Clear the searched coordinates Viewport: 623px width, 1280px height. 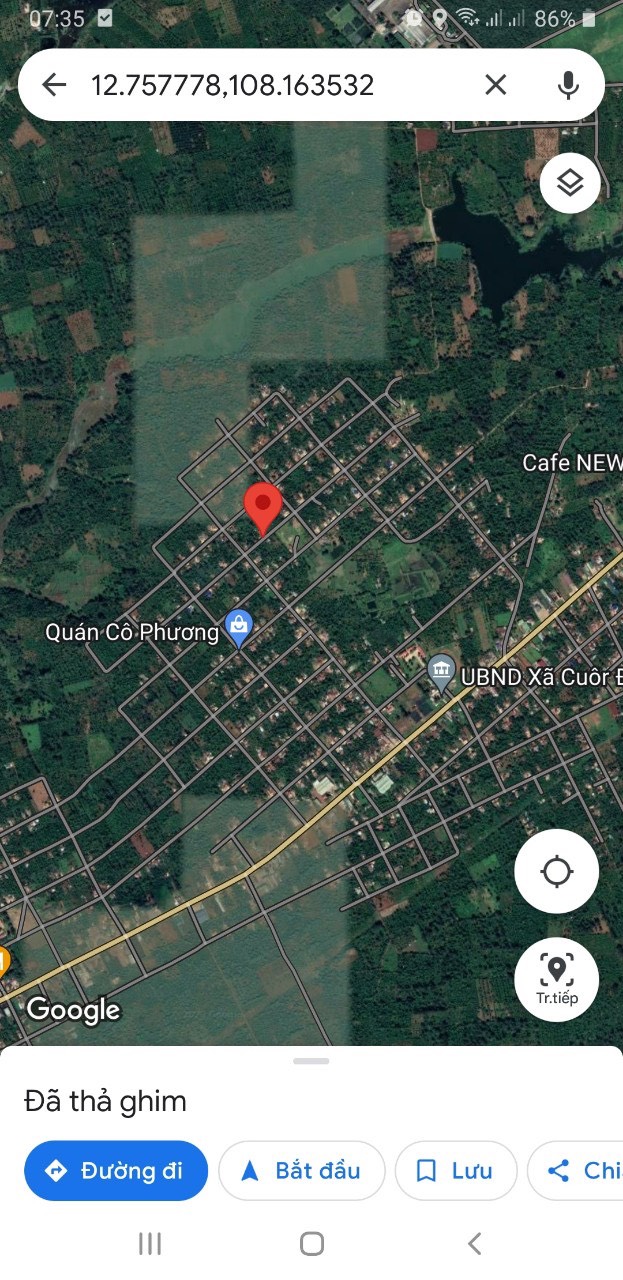495,85
